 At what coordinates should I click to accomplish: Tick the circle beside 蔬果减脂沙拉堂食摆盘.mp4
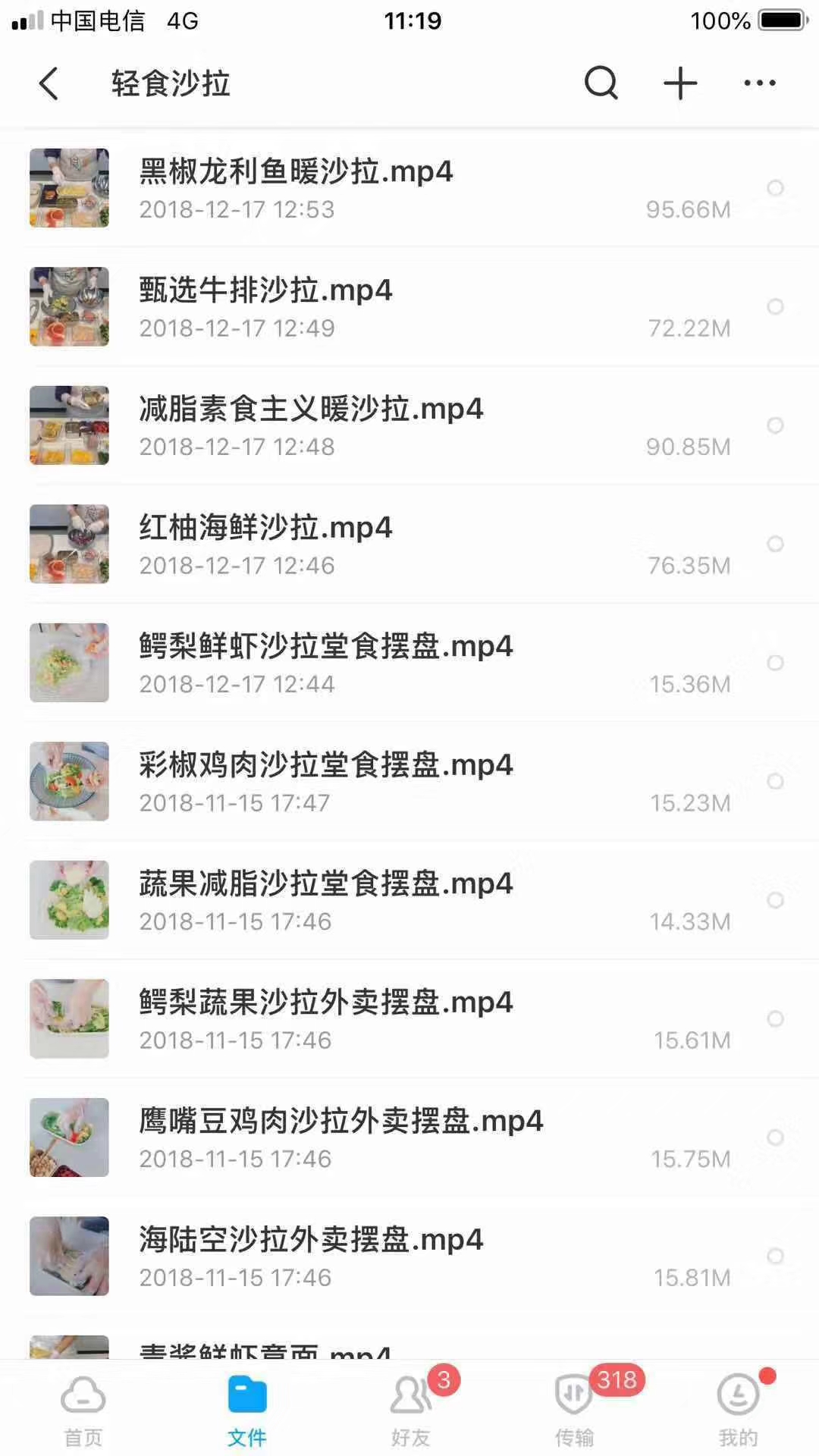pos(776,900)
